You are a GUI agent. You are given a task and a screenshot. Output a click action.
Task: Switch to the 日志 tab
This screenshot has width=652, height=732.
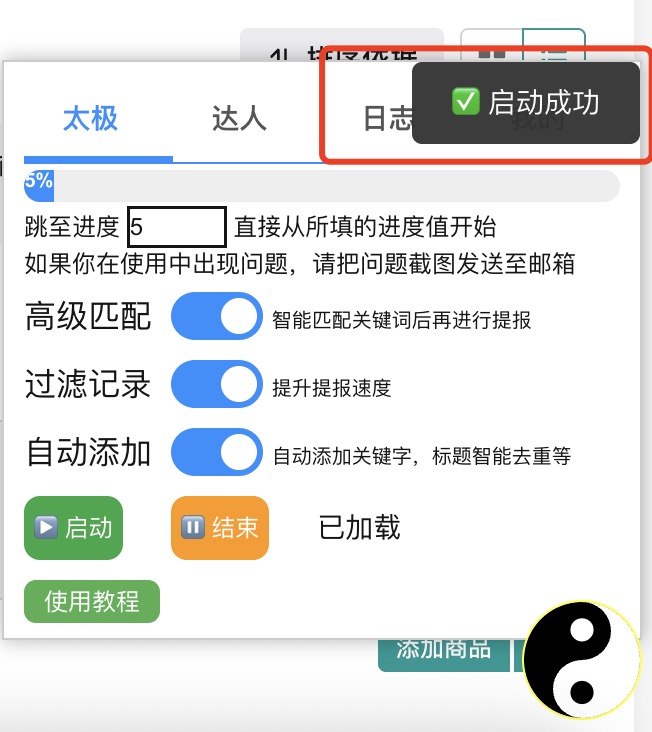tap(386, 120)
